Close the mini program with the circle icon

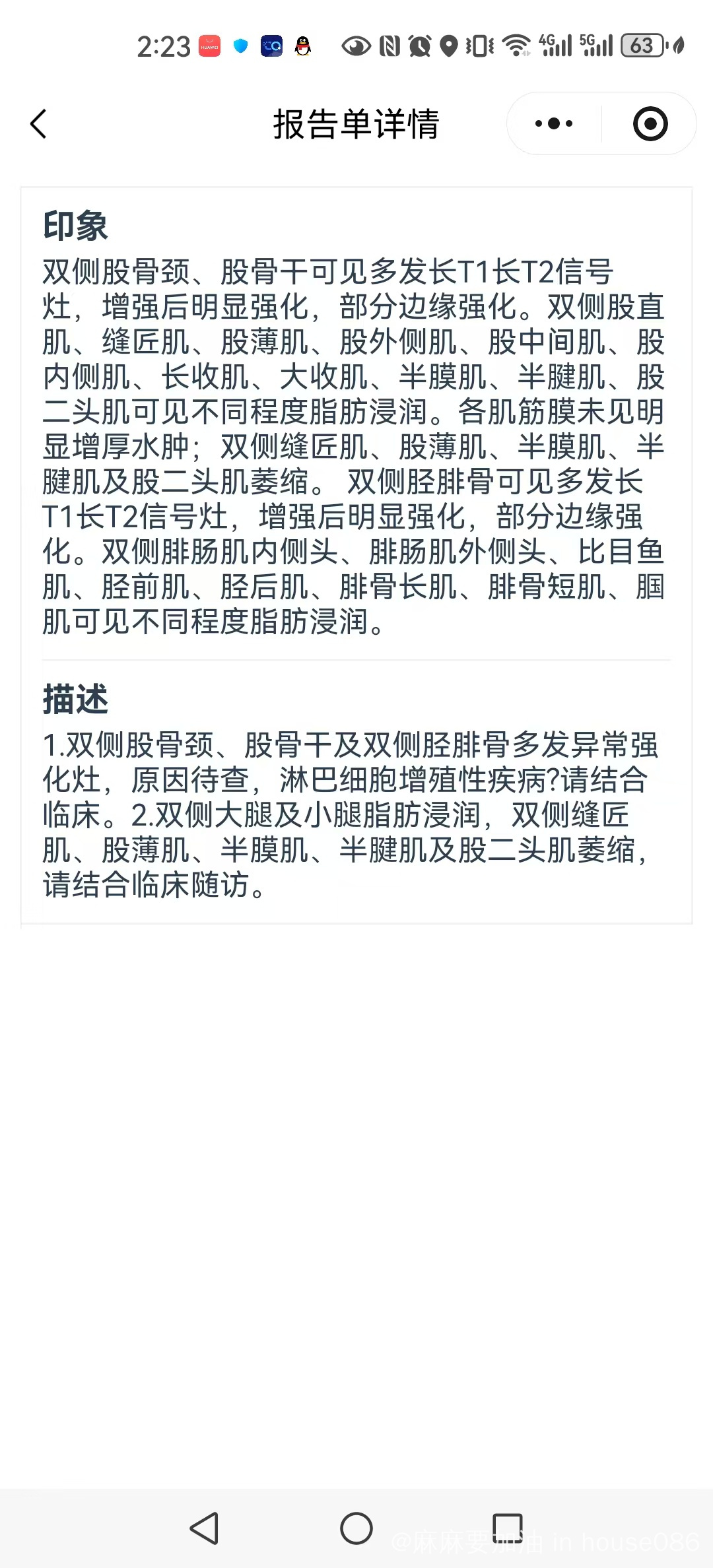(x=650, y=124)
